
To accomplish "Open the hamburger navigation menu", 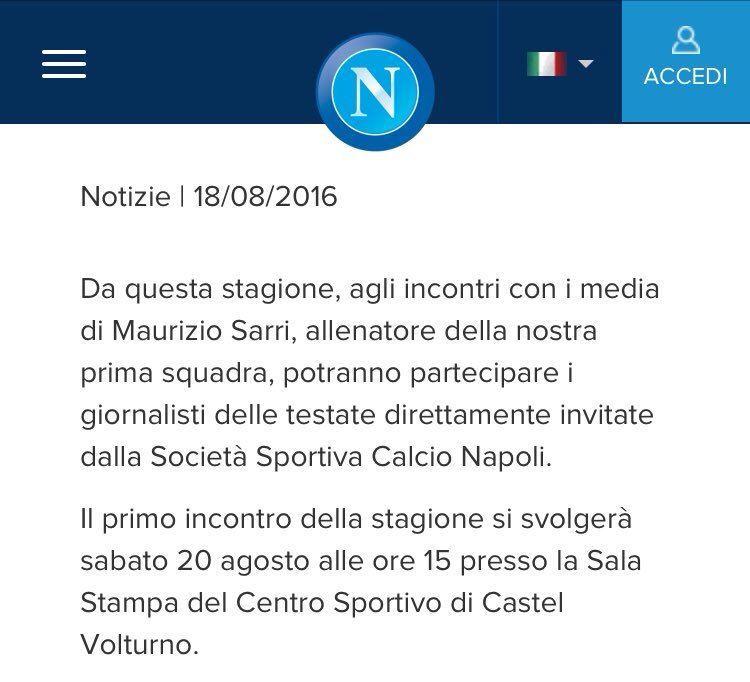I will point(64,64).
